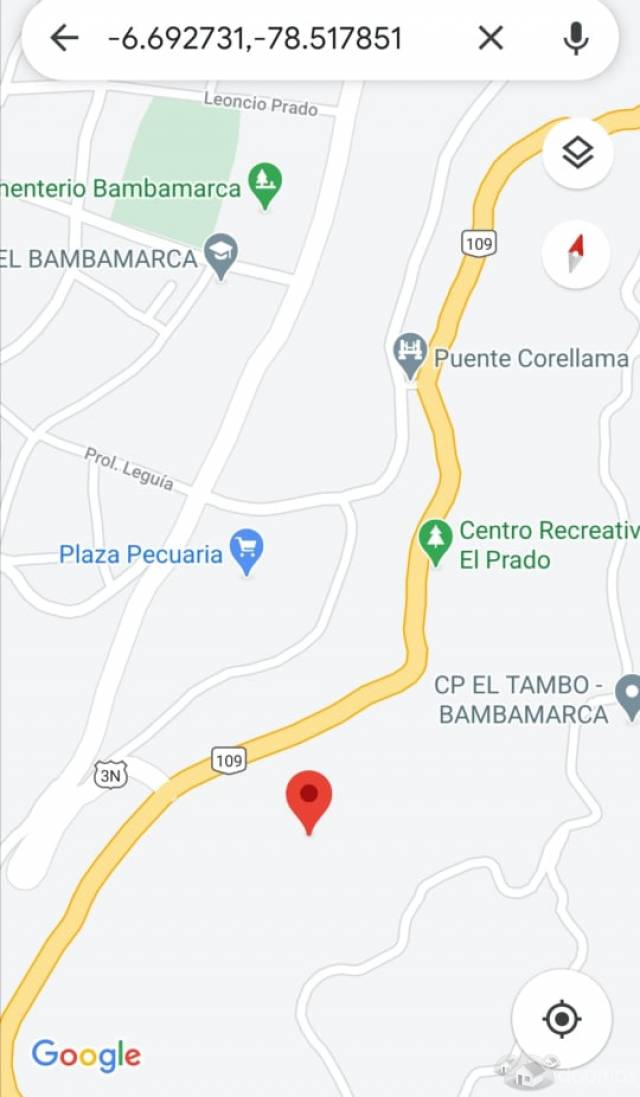Select the red dropped pin

(x=308, y=802)
